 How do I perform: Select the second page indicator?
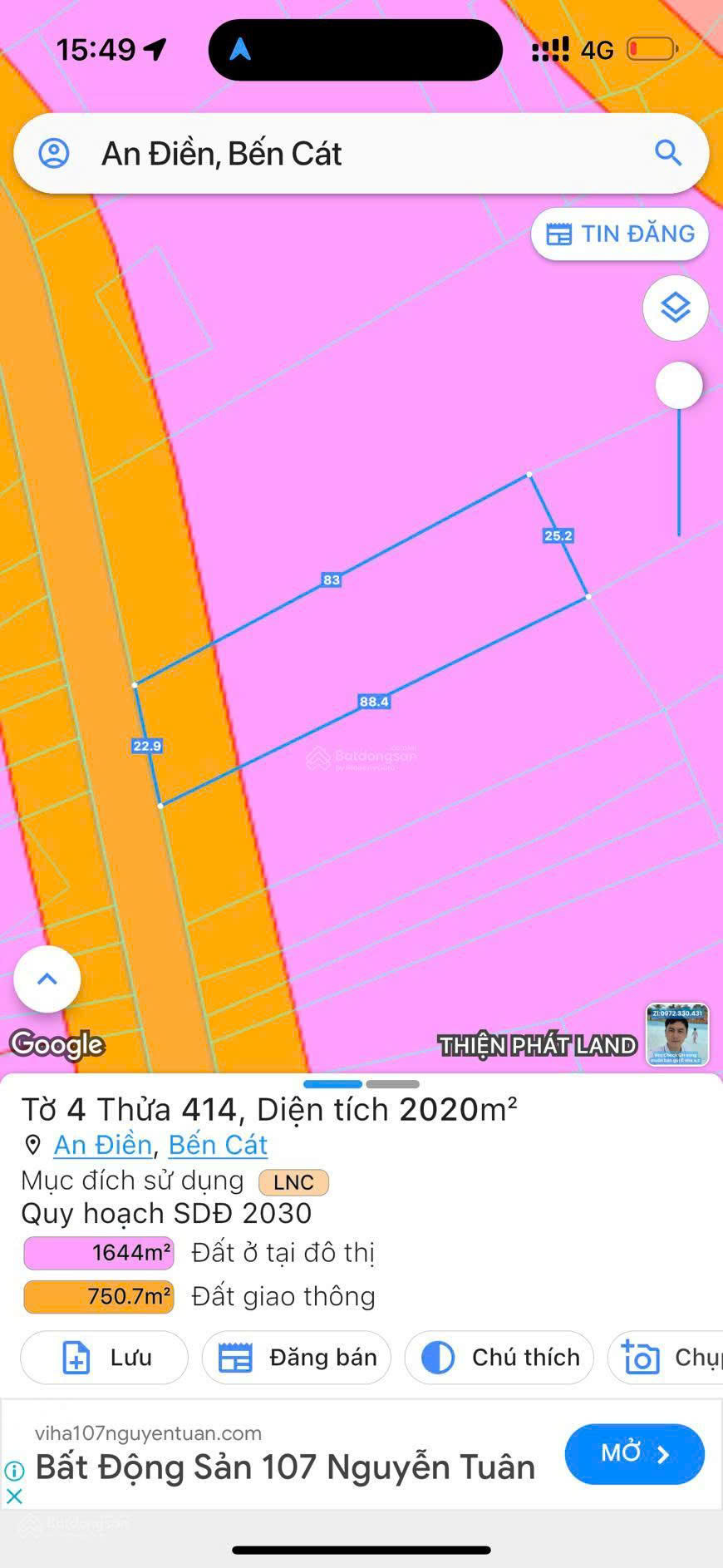(x=392, y=1084)
